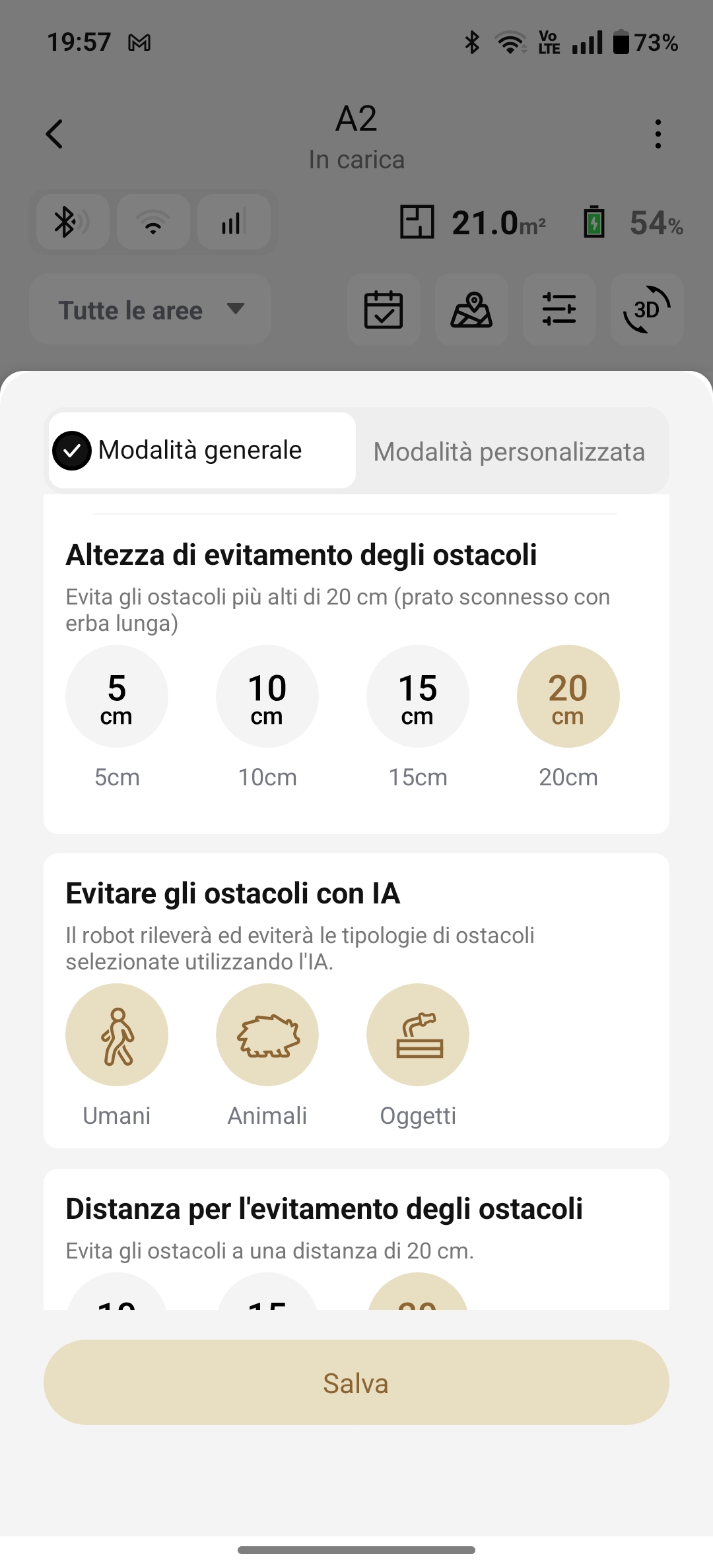This screenshot has height=1568, width=713.
Task: Select the Modalità generale tab
Action: [x=202, y=451]
